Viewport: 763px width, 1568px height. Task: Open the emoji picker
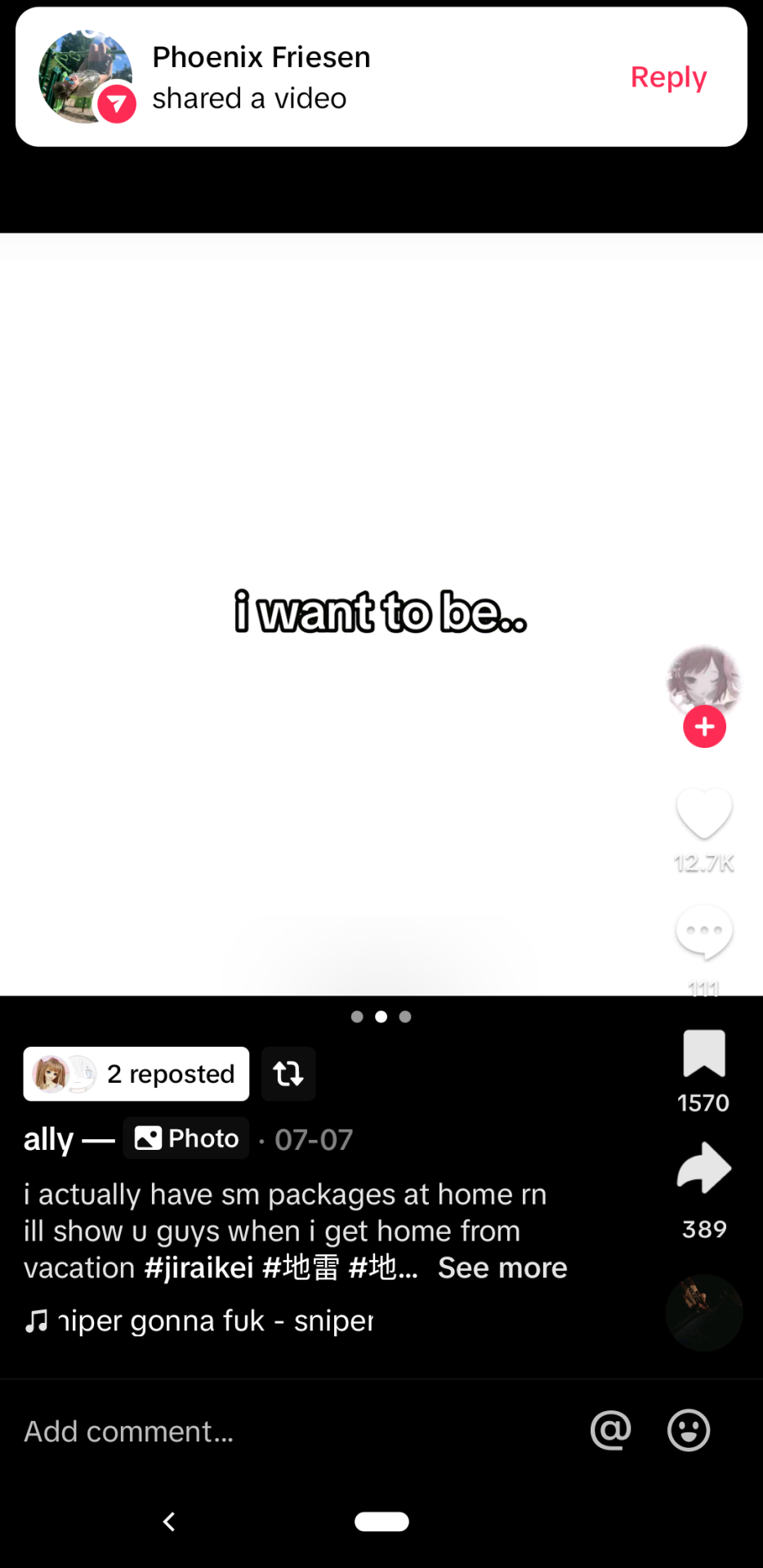689,1431
